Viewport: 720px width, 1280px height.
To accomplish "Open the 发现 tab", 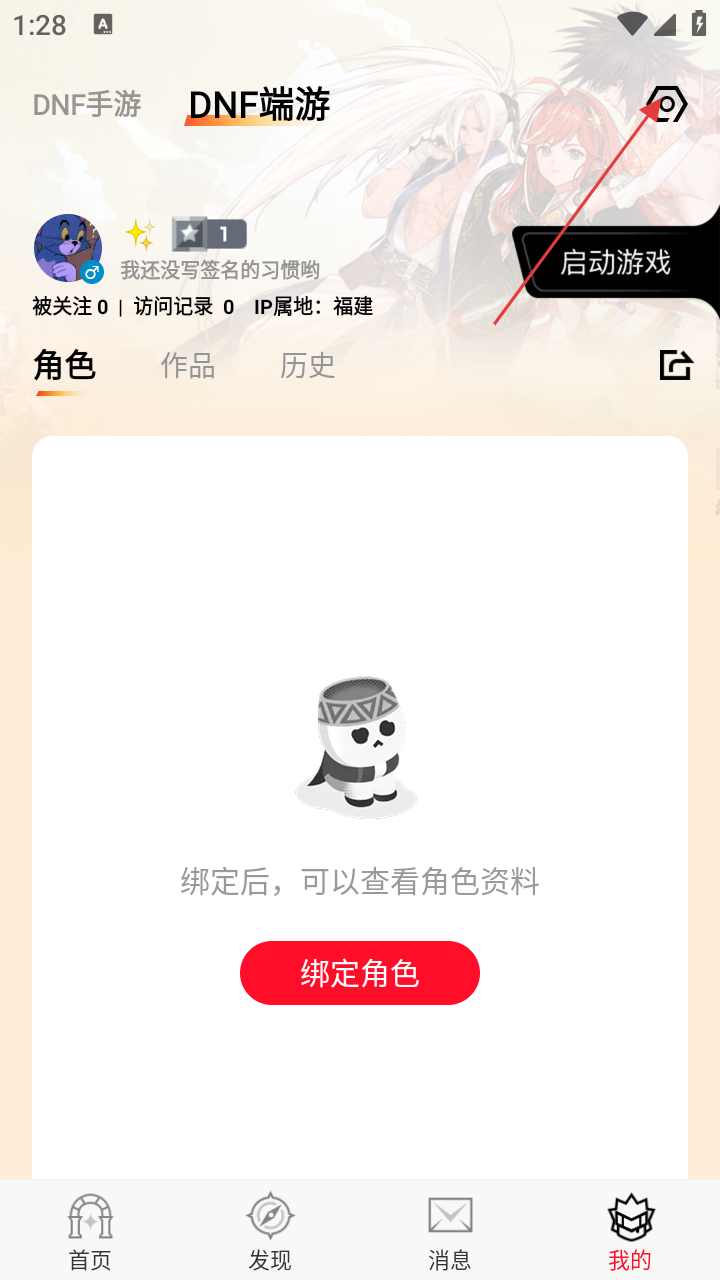I will [270, 1232].
